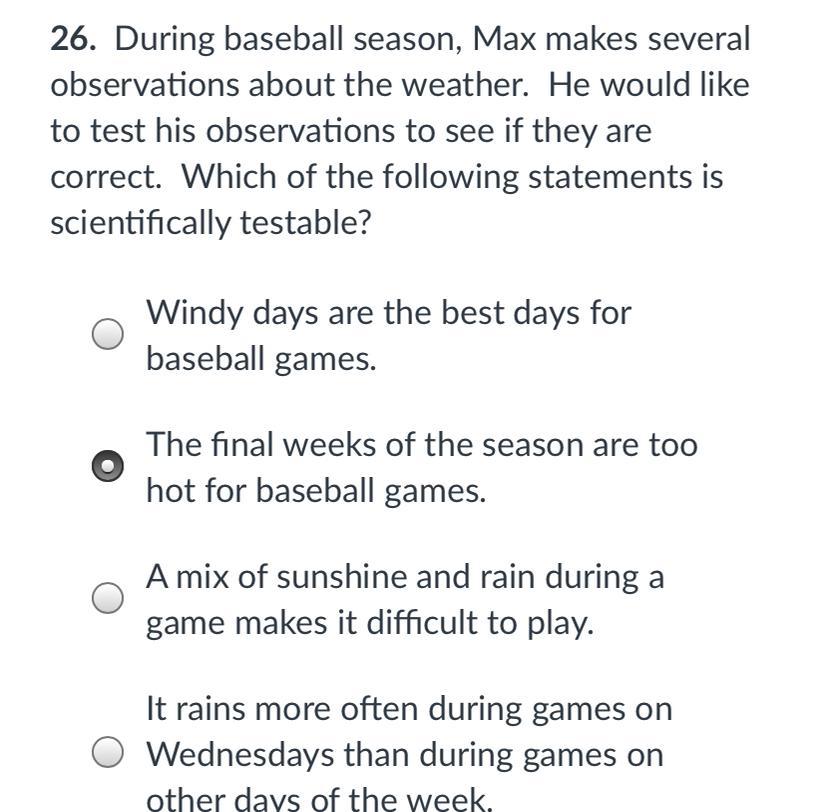Mark 'rains more often on Wednesdays' option
Screen dimensions: 826x812
pos(108,753)
